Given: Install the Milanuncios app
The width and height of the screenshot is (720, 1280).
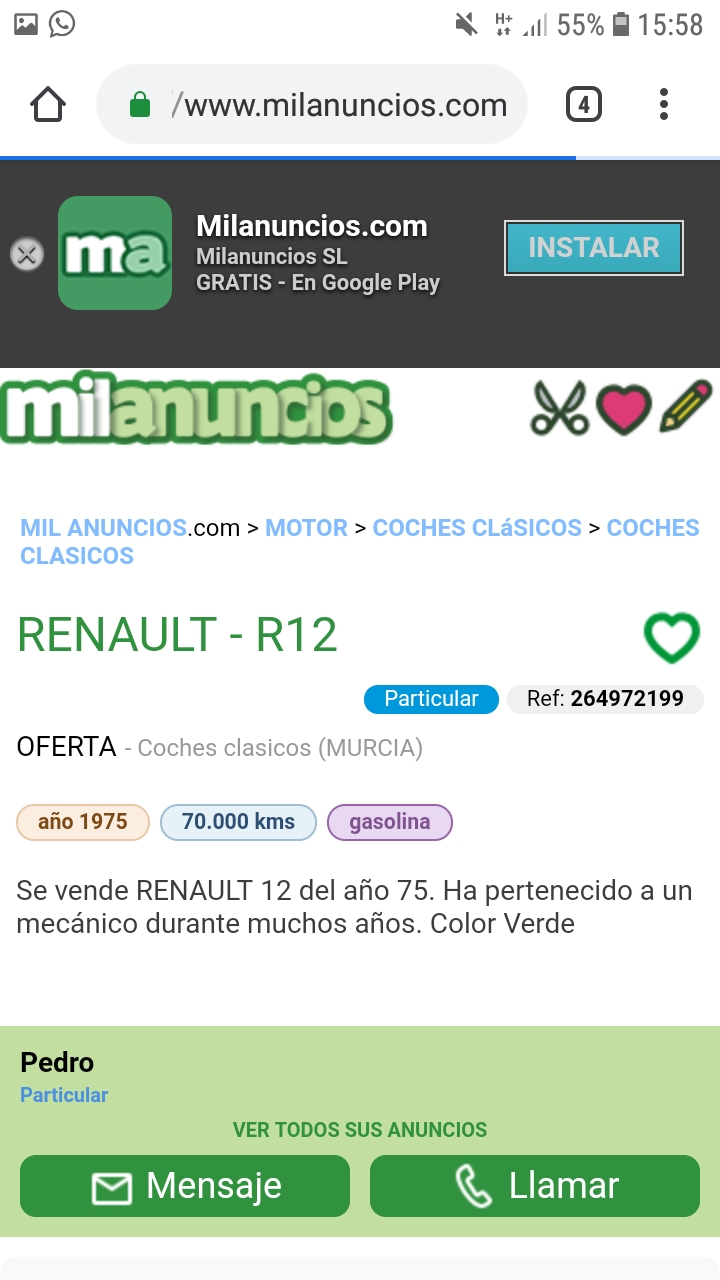Looking at the screenshot, I should tap(593, 248).
